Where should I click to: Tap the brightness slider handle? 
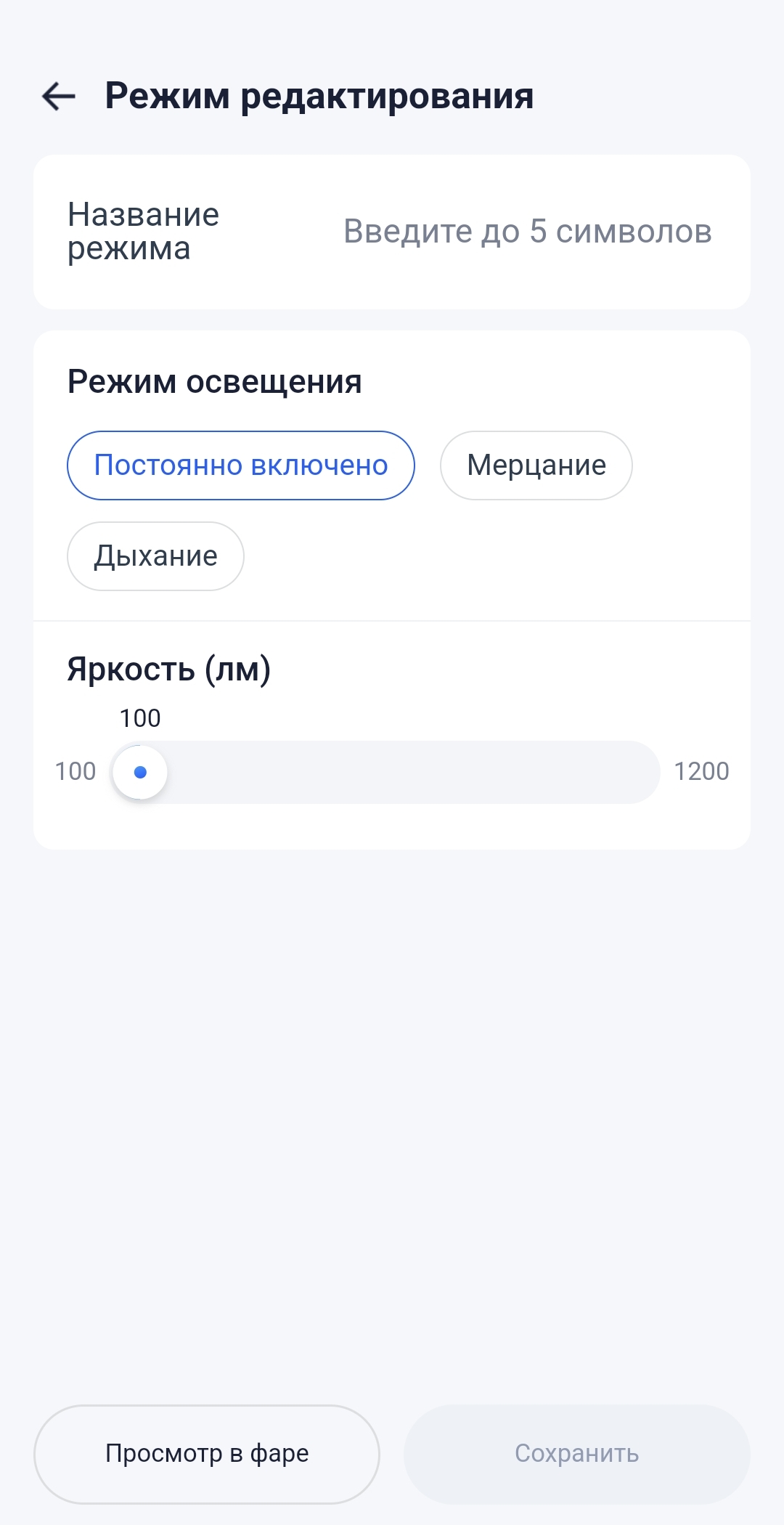tap(140, 772)
